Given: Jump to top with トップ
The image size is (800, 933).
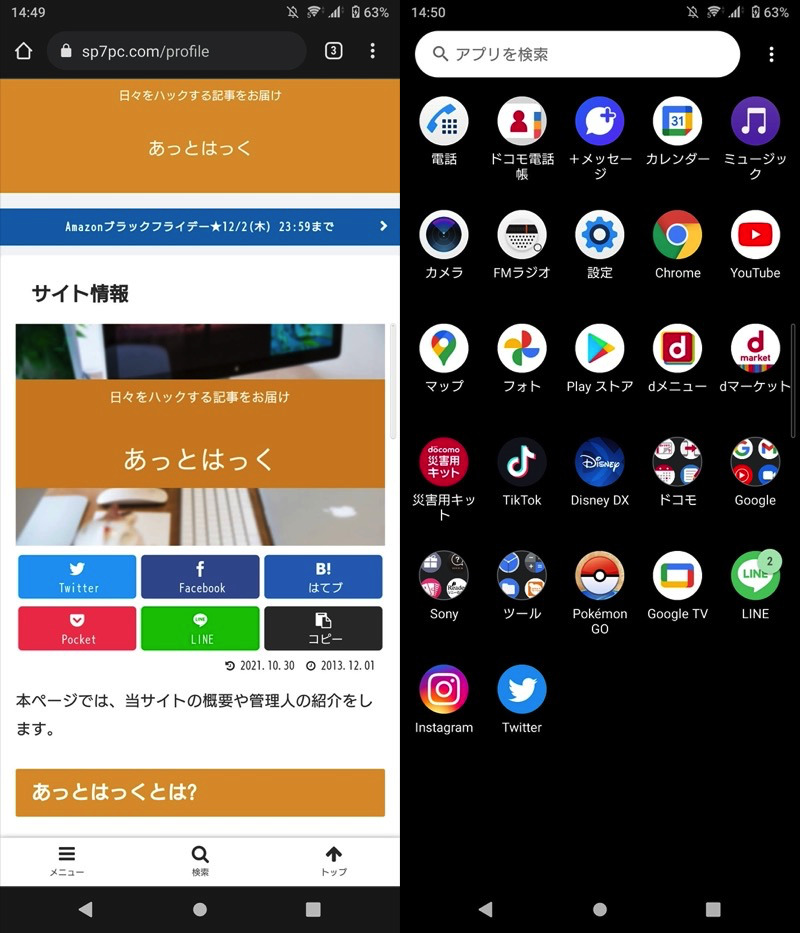Looking at the screenshot, I should coord(333,860).
